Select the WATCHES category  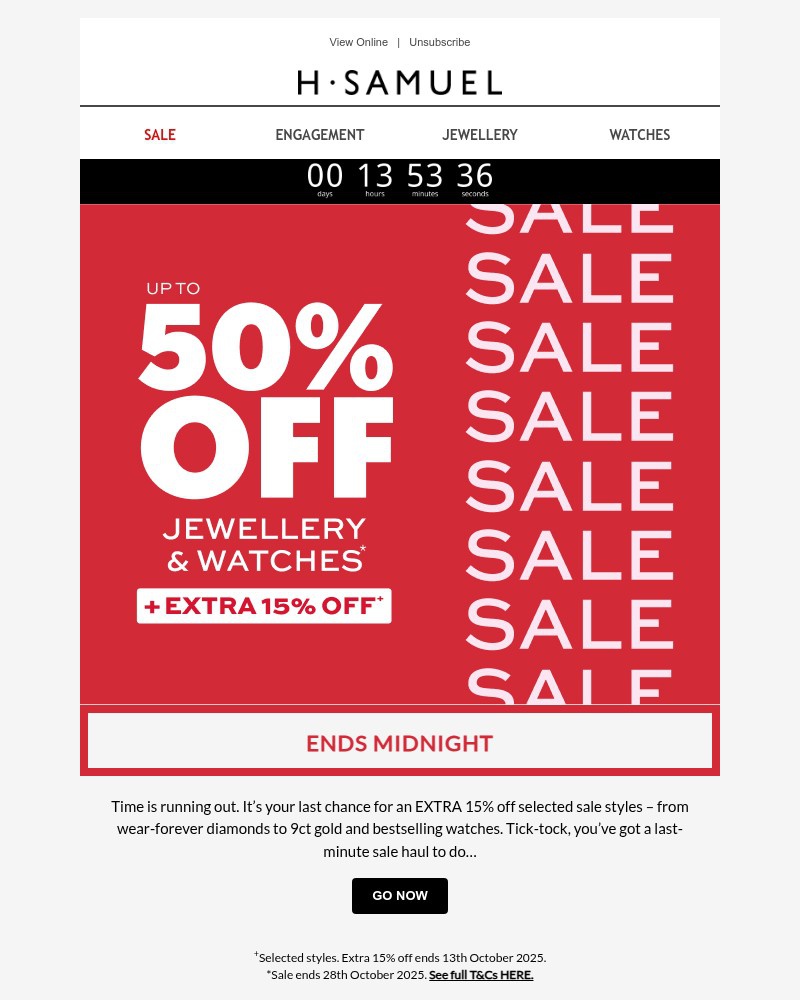tap(640, 135)
